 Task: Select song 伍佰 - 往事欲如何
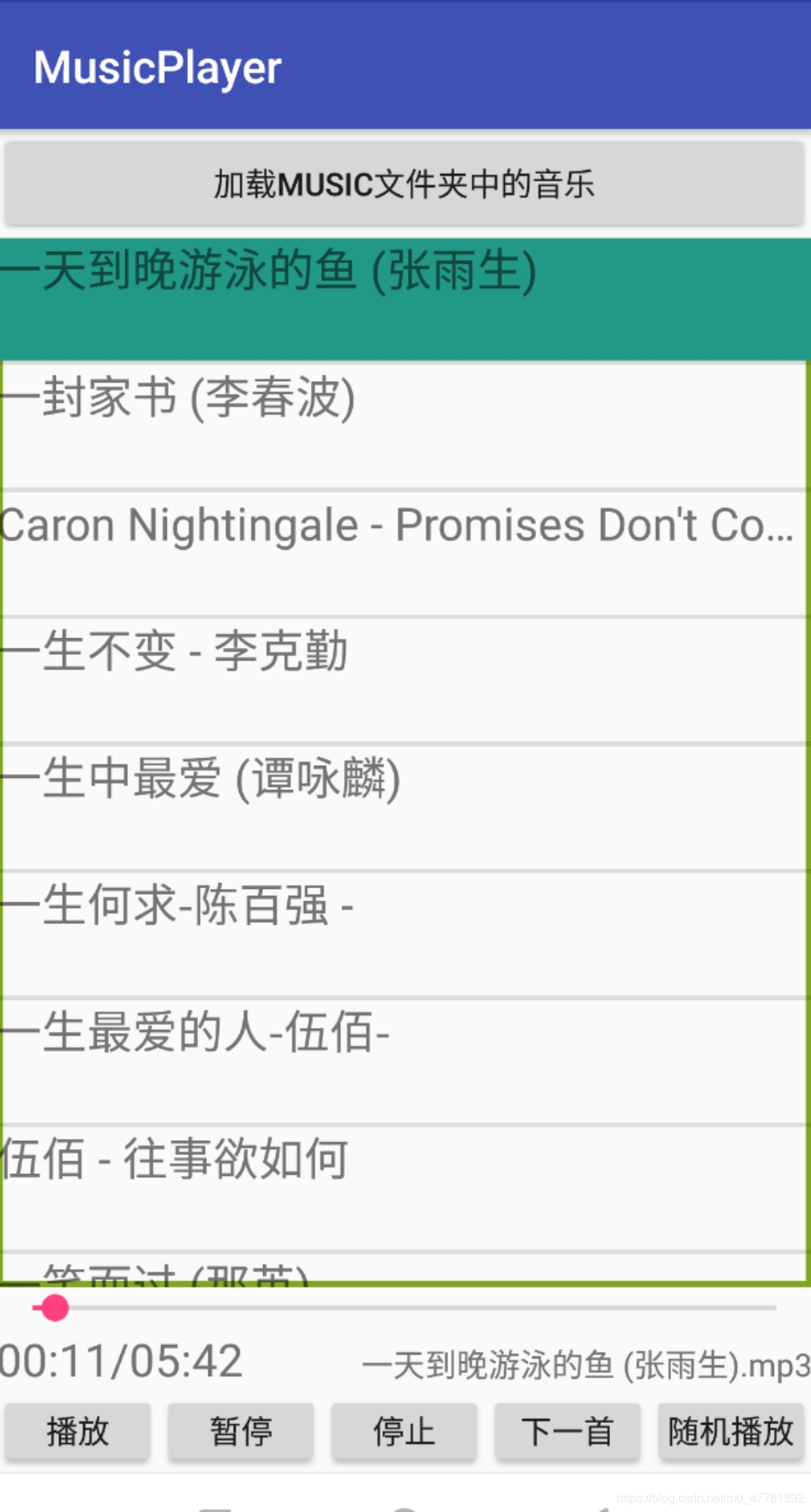click(x=405, y=1188)
